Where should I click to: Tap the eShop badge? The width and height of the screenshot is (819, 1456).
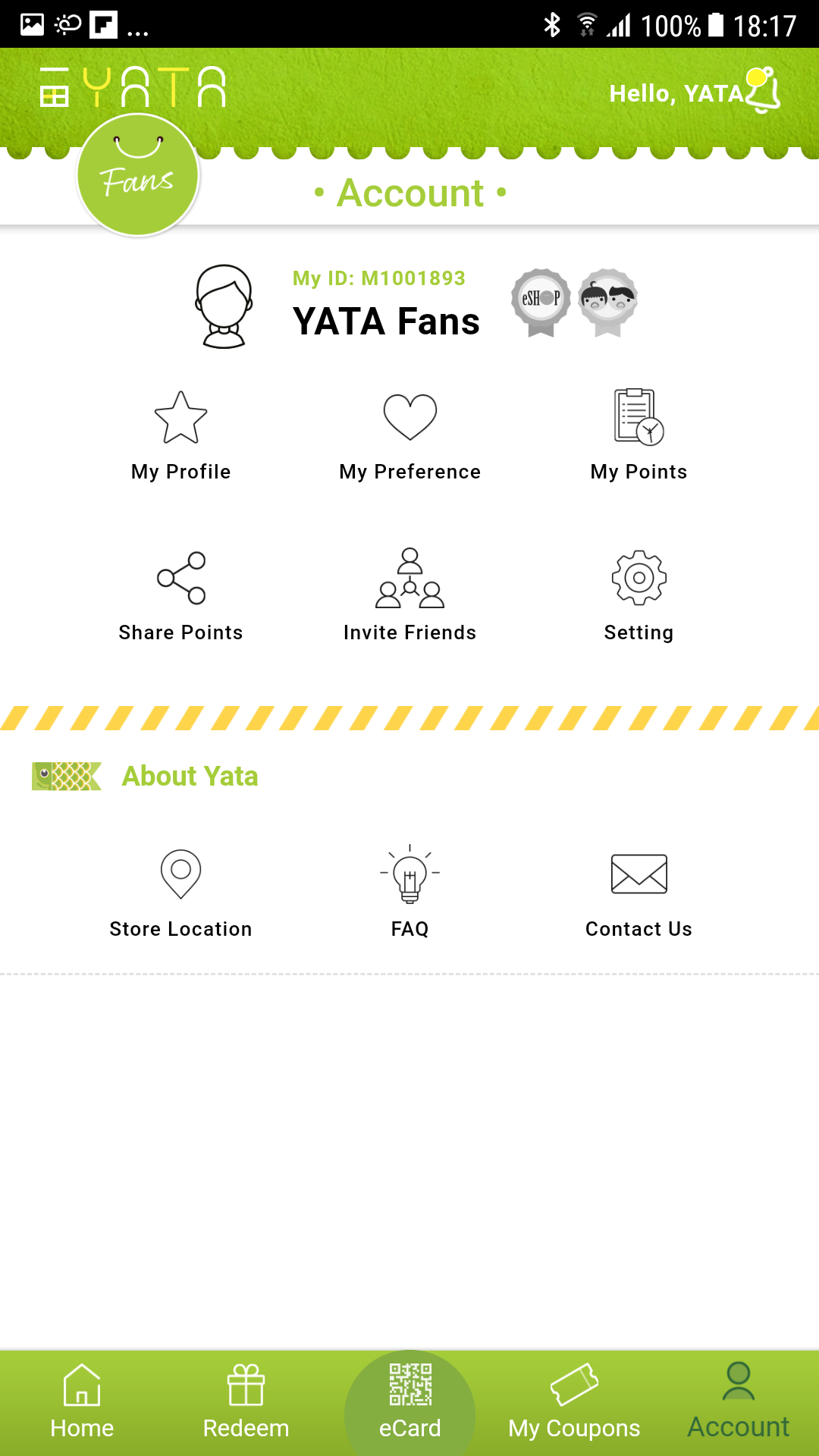coord(540,301)
